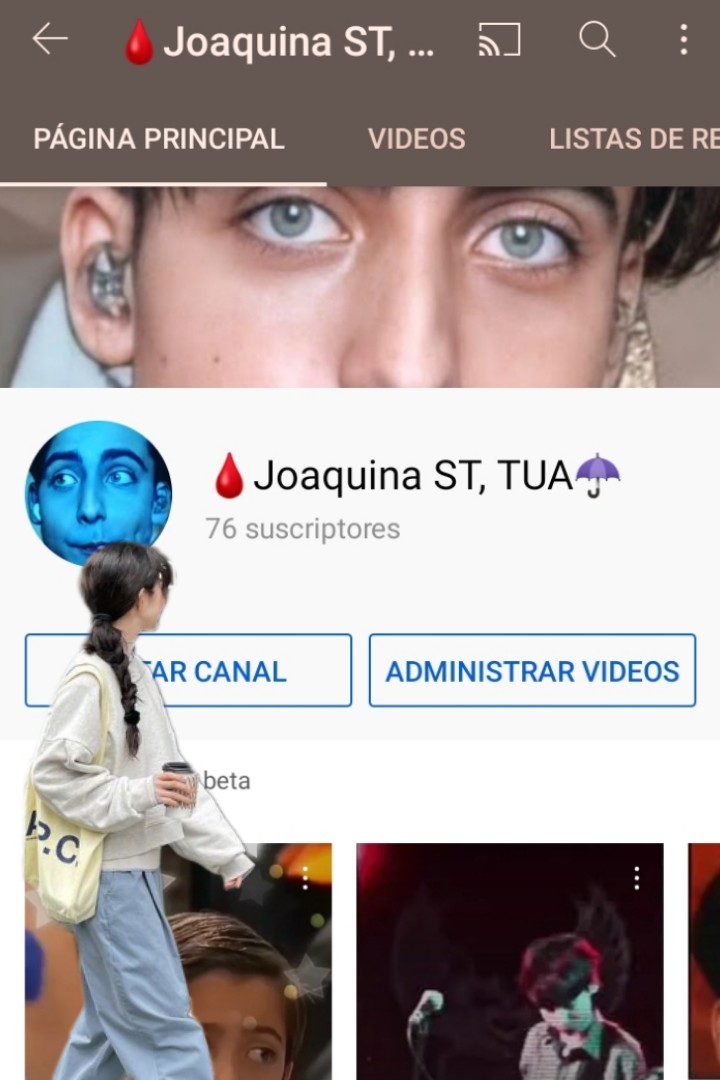The image size is (720, 1080).
Task: Switch to the LISTAS DE RE… tab
Action: [634, 139]
